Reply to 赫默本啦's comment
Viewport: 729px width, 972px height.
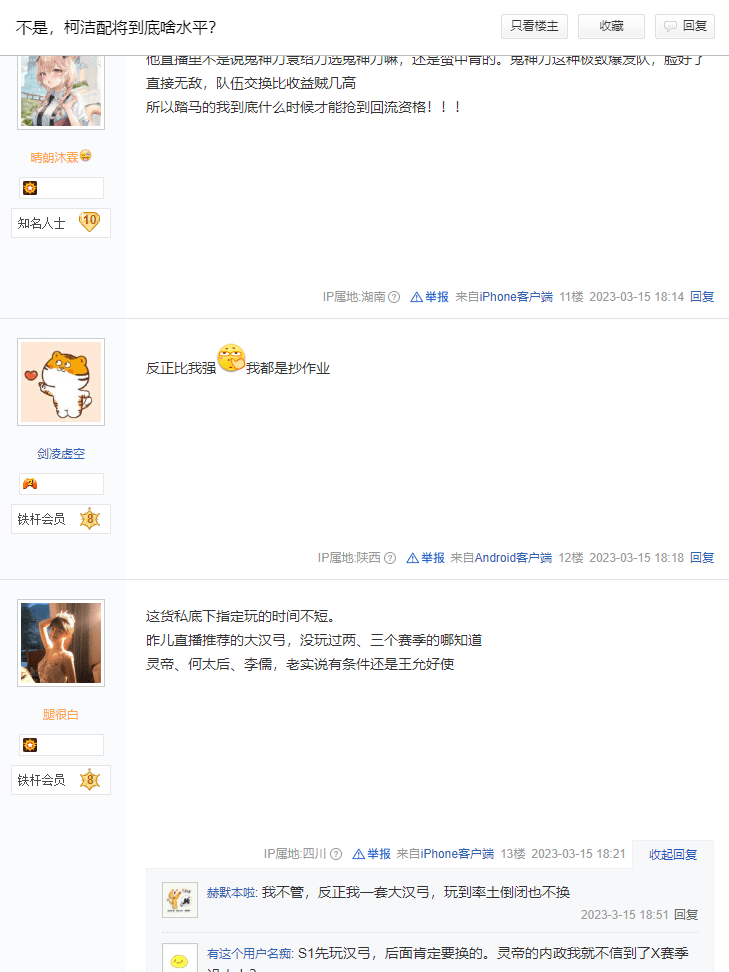(x=686, y=915)
